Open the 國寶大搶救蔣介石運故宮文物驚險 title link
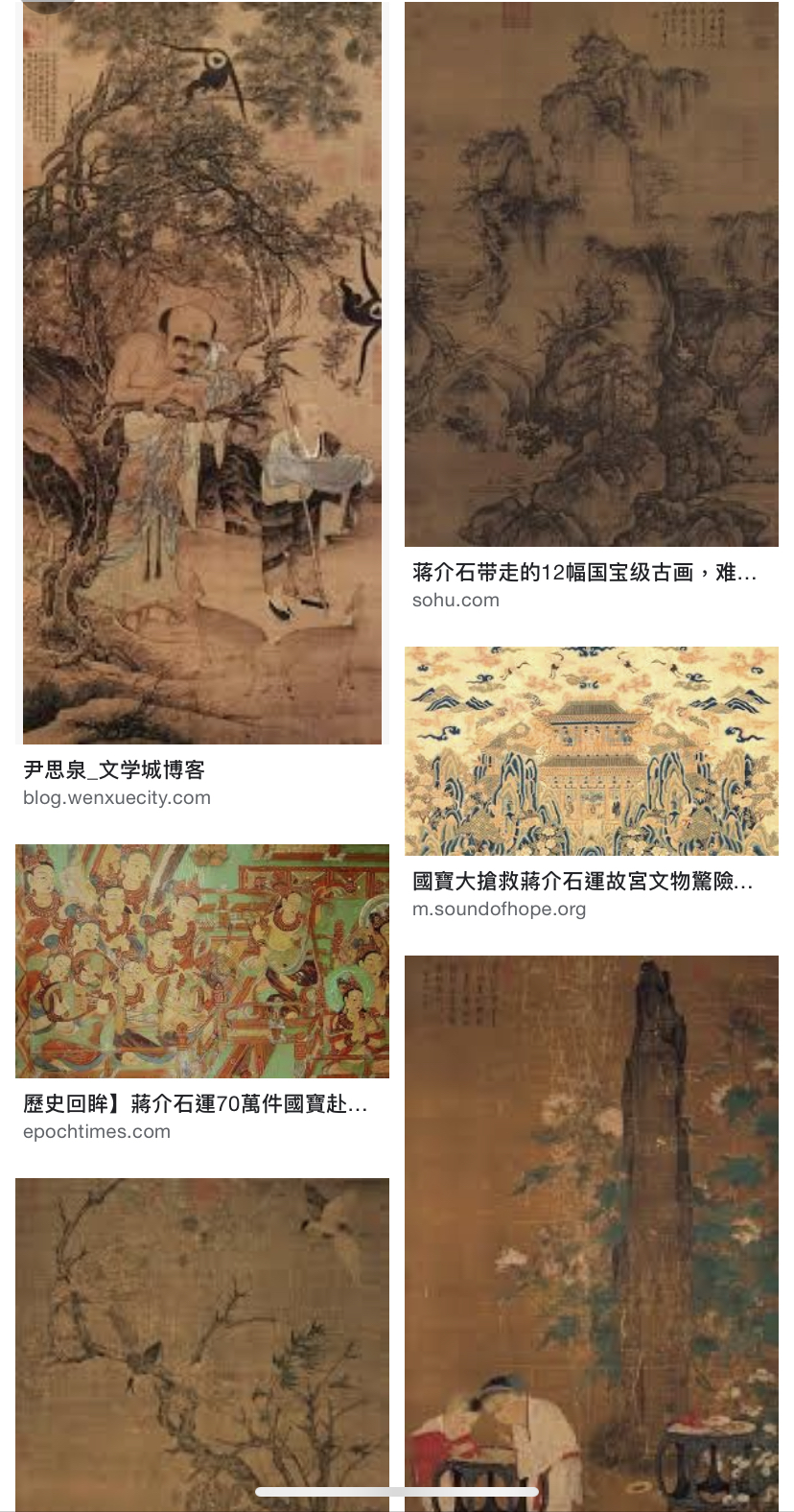 pos(582,882)
